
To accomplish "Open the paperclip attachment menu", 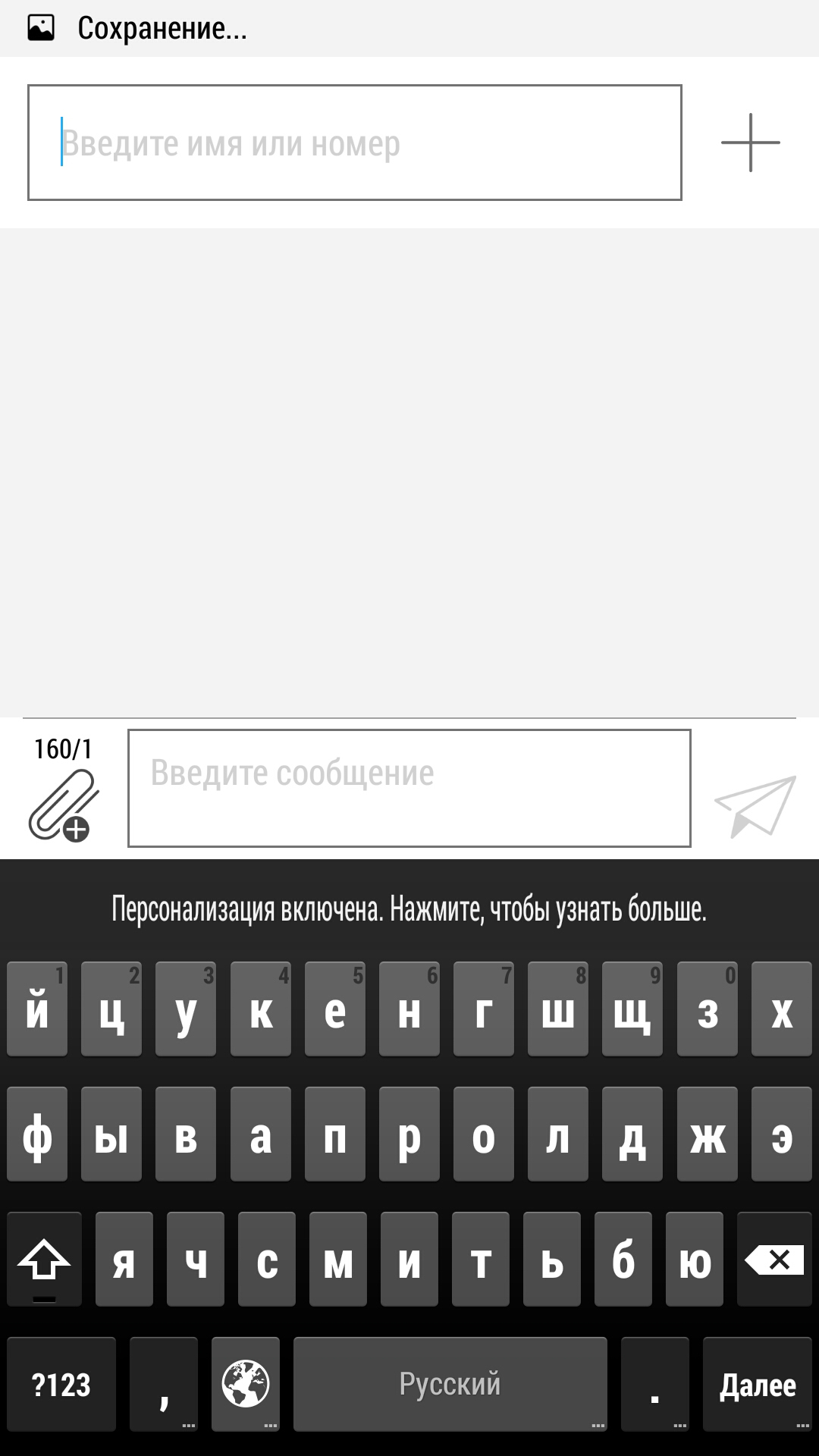I will pos(63,805).
